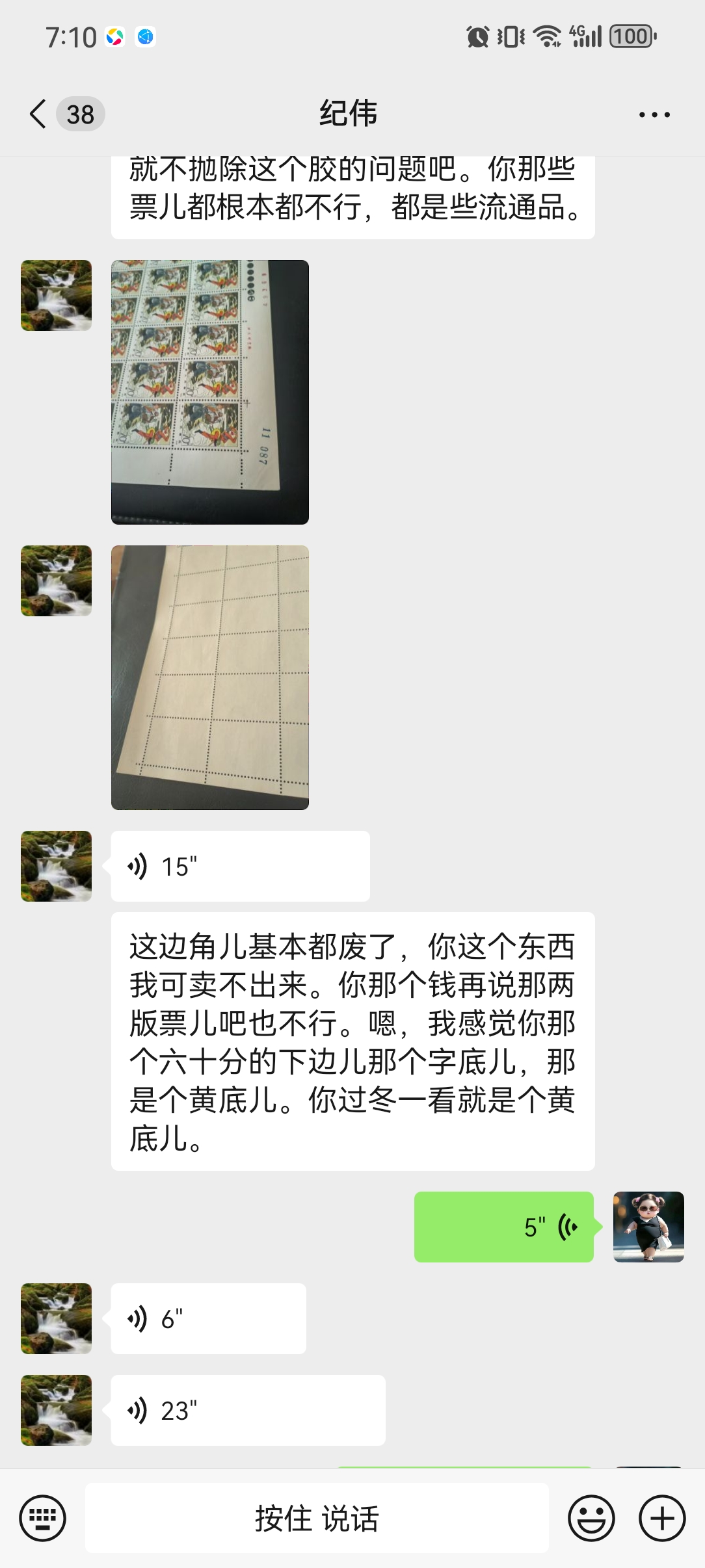Play the 23-second voice message
The height and width of the screenshot is (1568, 705).
(248, 1410)
